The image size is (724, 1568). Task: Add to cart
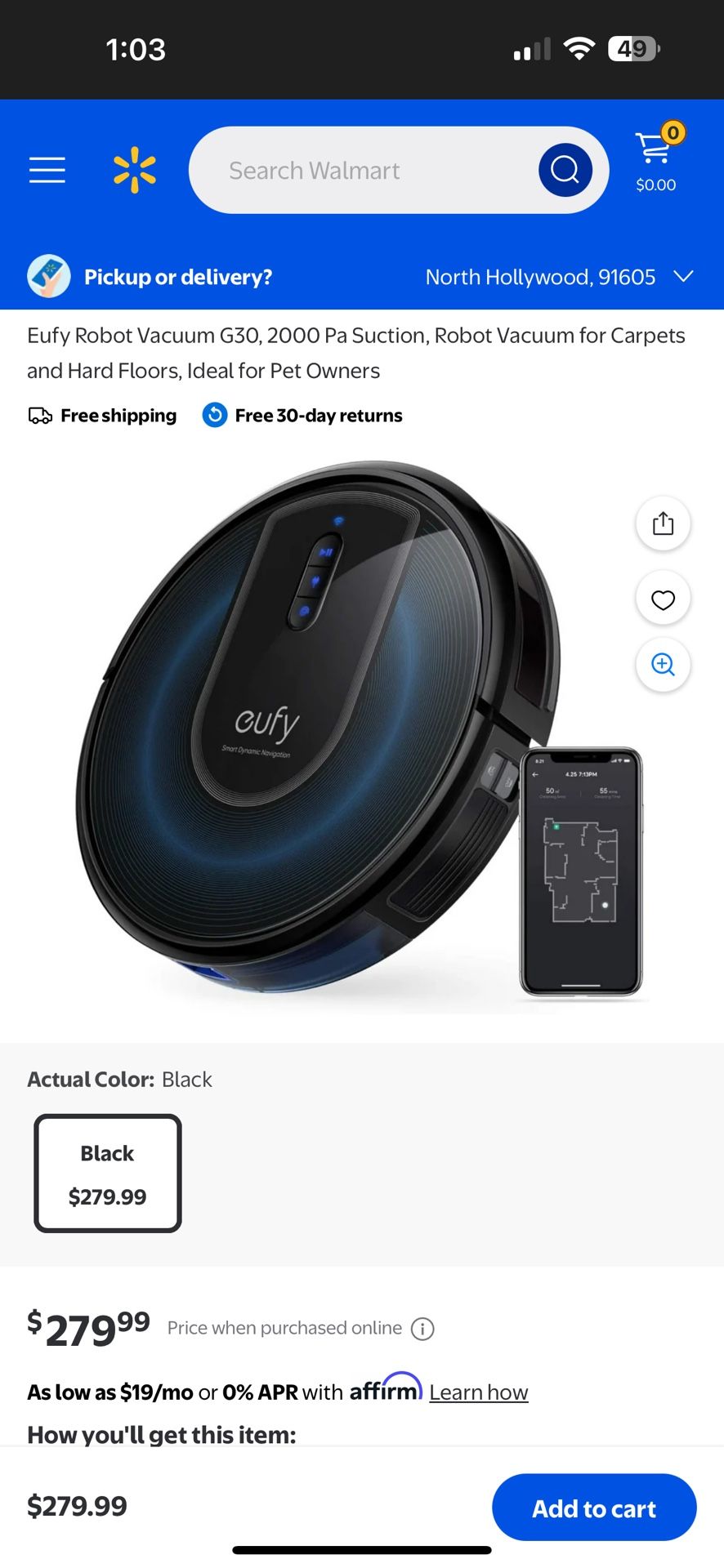pyautogui.click(x=594, y=1508)
